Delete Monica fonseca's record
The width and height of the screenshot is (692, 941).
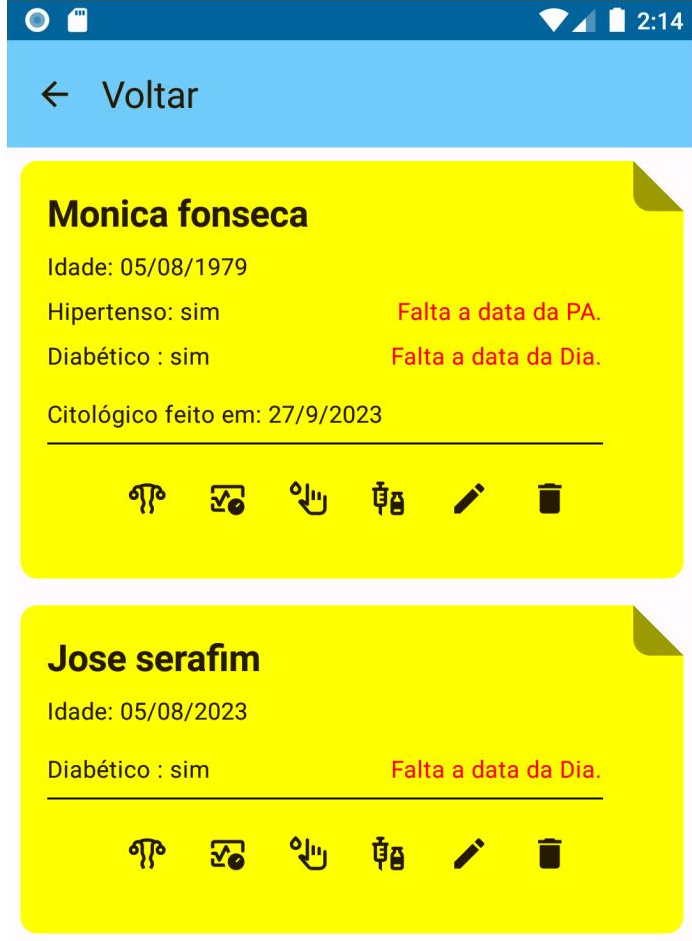tap(549, 498)
